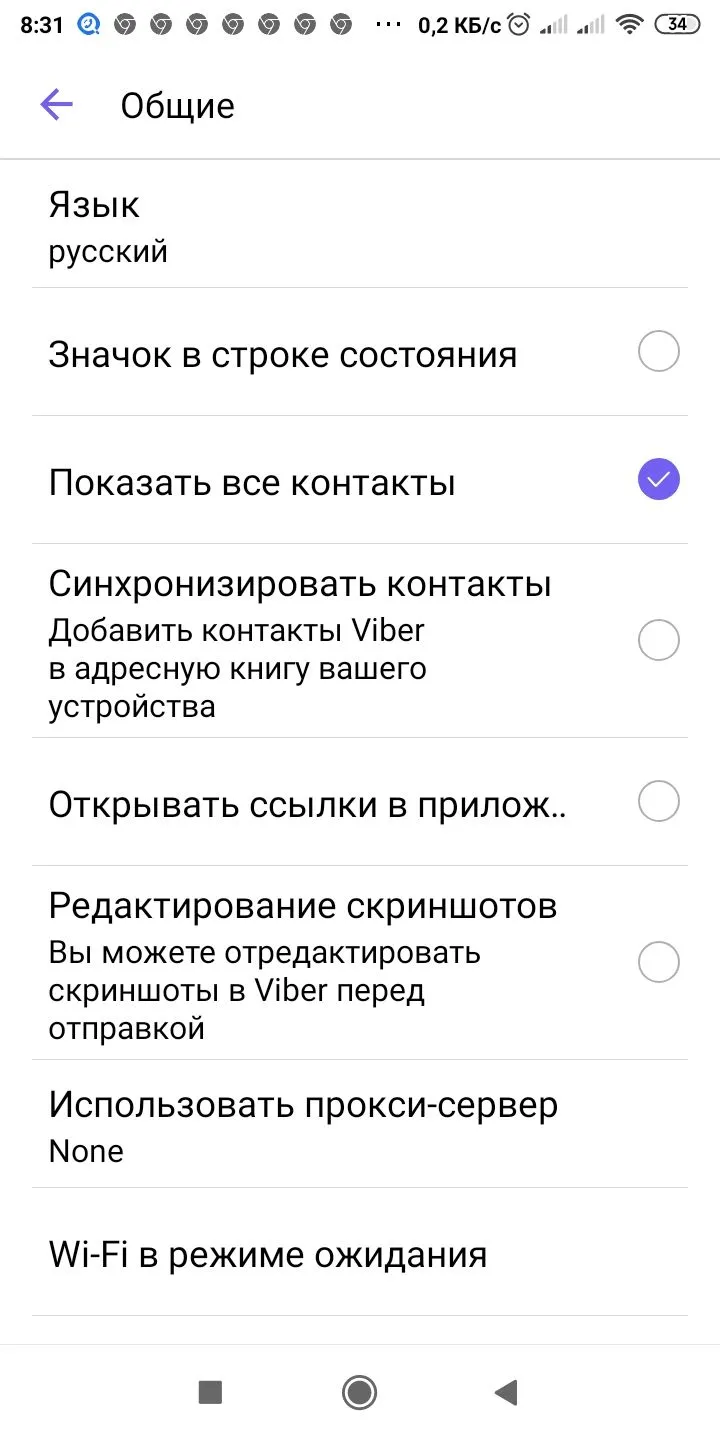
Task: Enable Значок в строке состояния
Action: 658,352
